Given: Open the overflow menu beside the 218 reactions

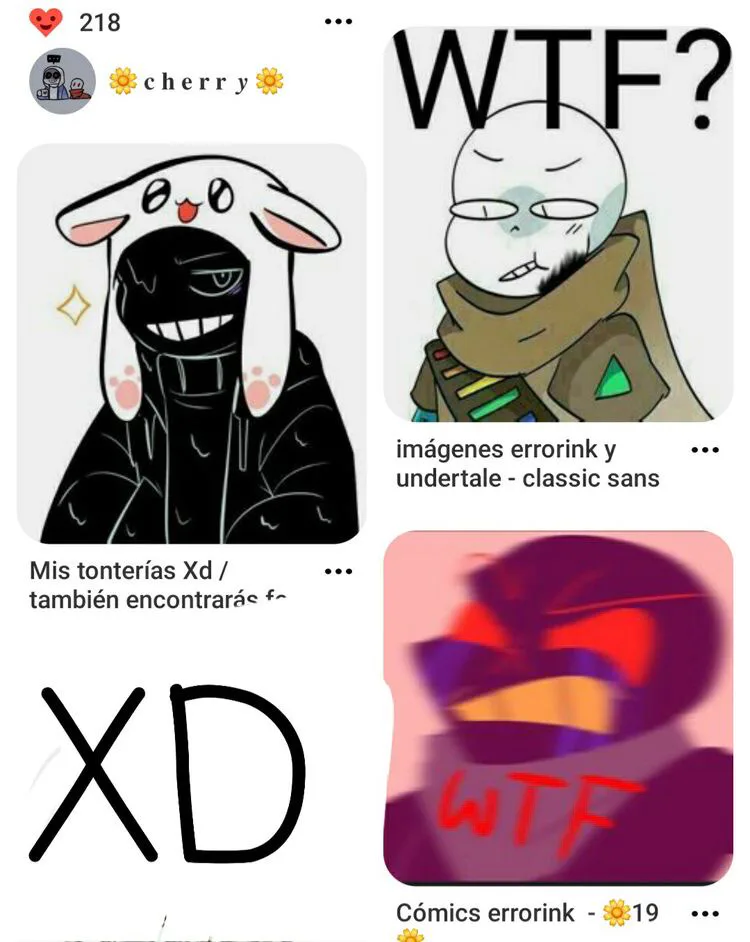Looking at the screenshot, I should coord(338,22).
